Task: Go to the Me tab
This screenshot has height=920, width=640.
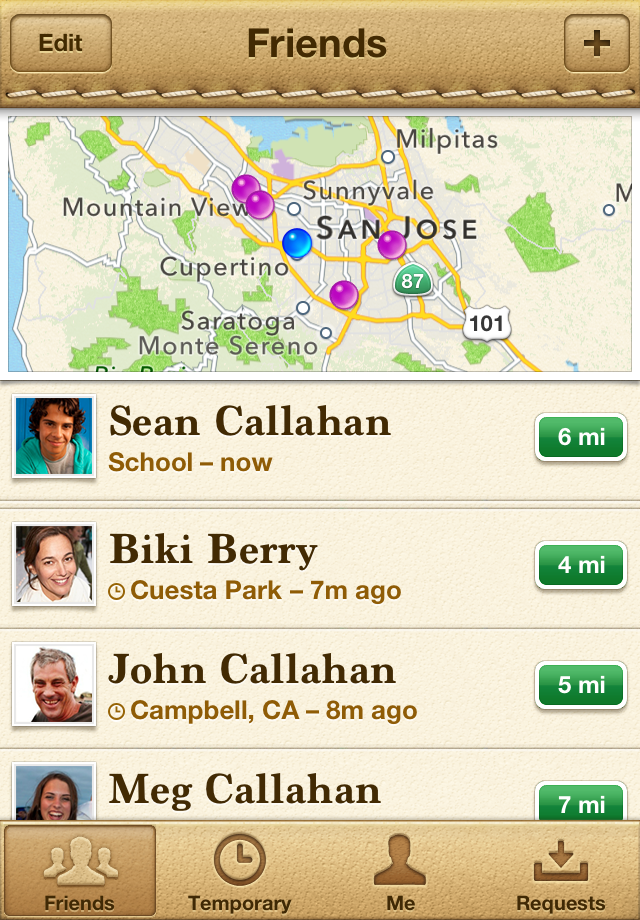Action: [400, 872]
